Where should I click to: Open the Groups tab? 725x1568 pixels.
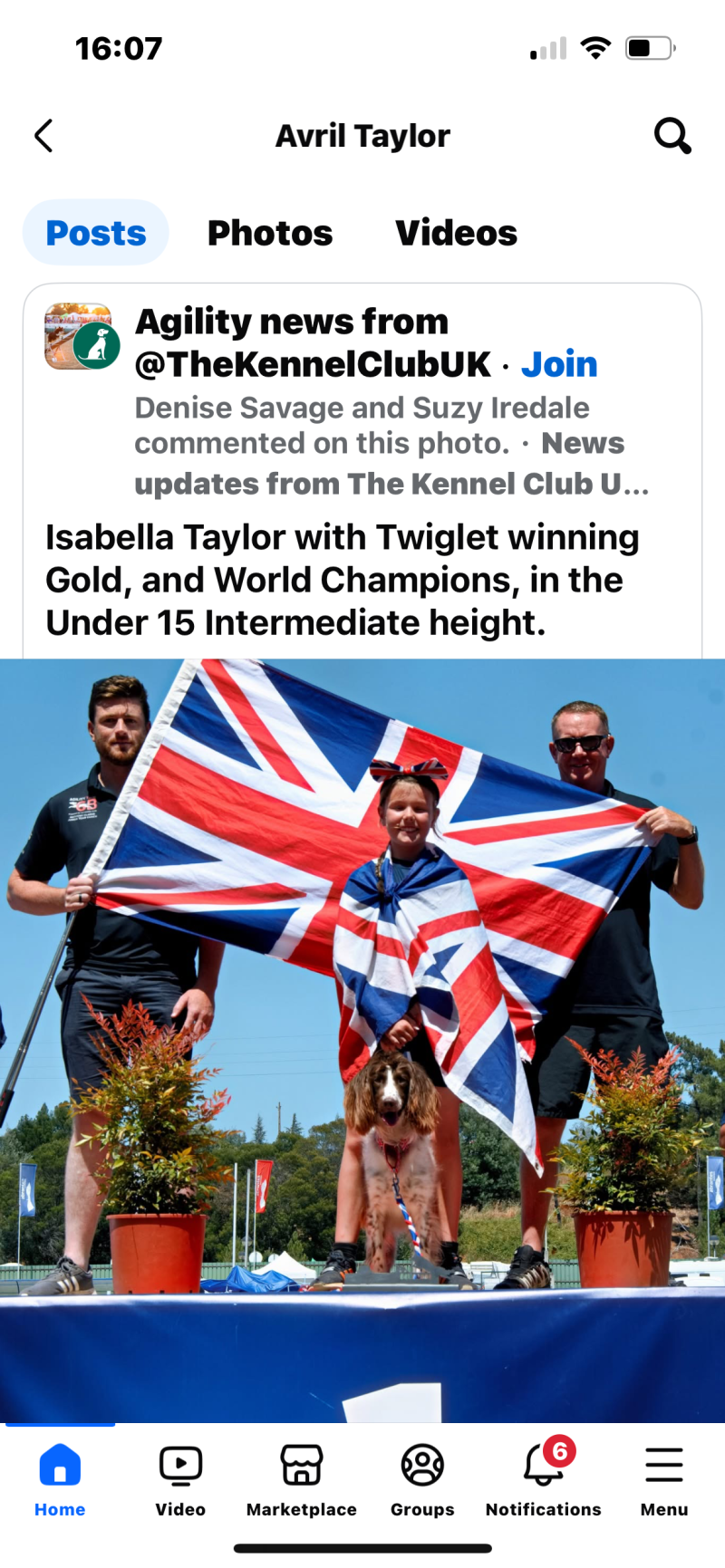tap(422, 1478)
